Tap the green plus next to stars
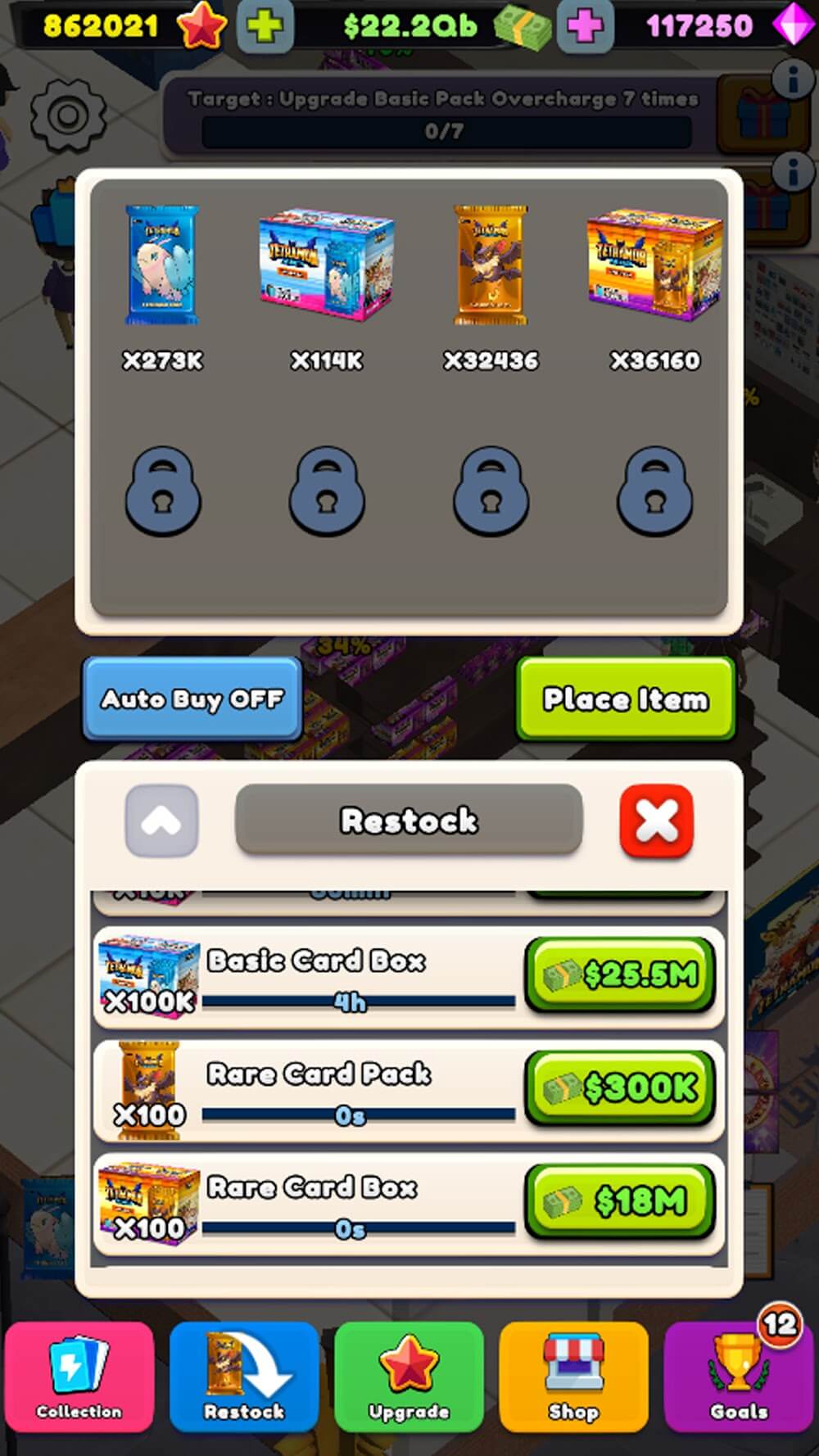The height and width of the screenshot is (1456, 819). (x=265, y=26)
